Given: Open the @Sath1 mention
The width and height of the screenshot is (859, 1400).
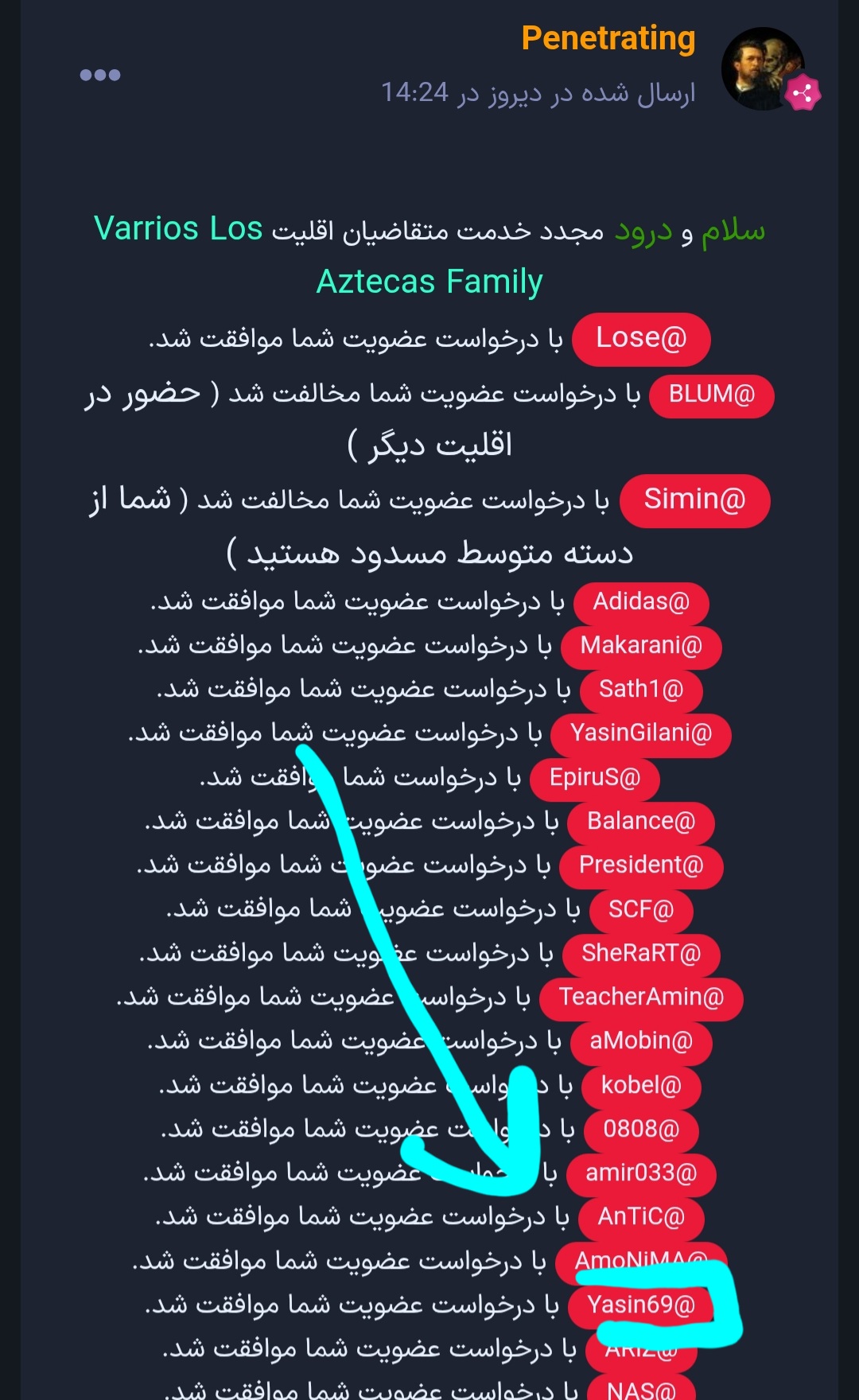Looking at the screenshot, I should [641, 690].
